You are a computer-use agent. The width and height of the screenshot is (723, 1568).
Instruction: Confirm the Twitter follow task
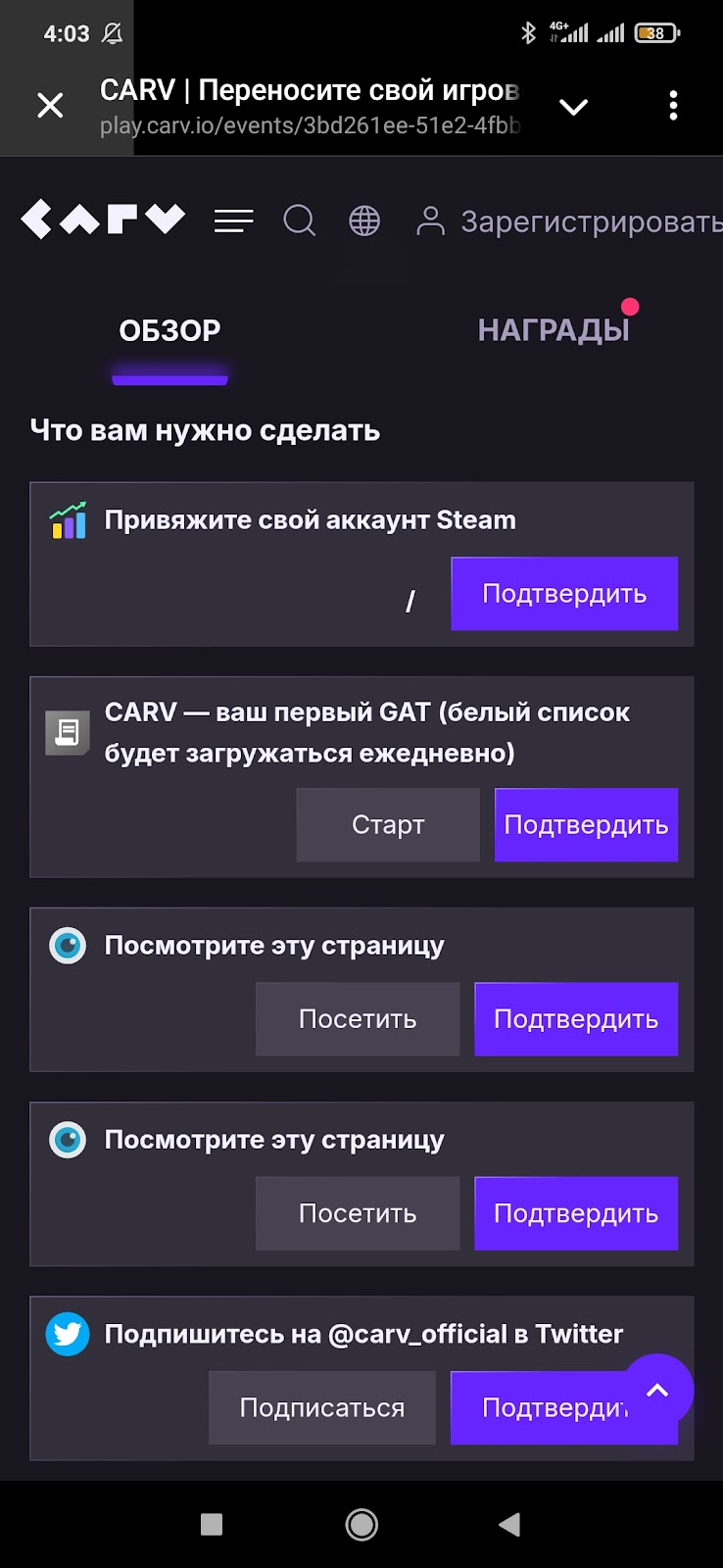539,1408
